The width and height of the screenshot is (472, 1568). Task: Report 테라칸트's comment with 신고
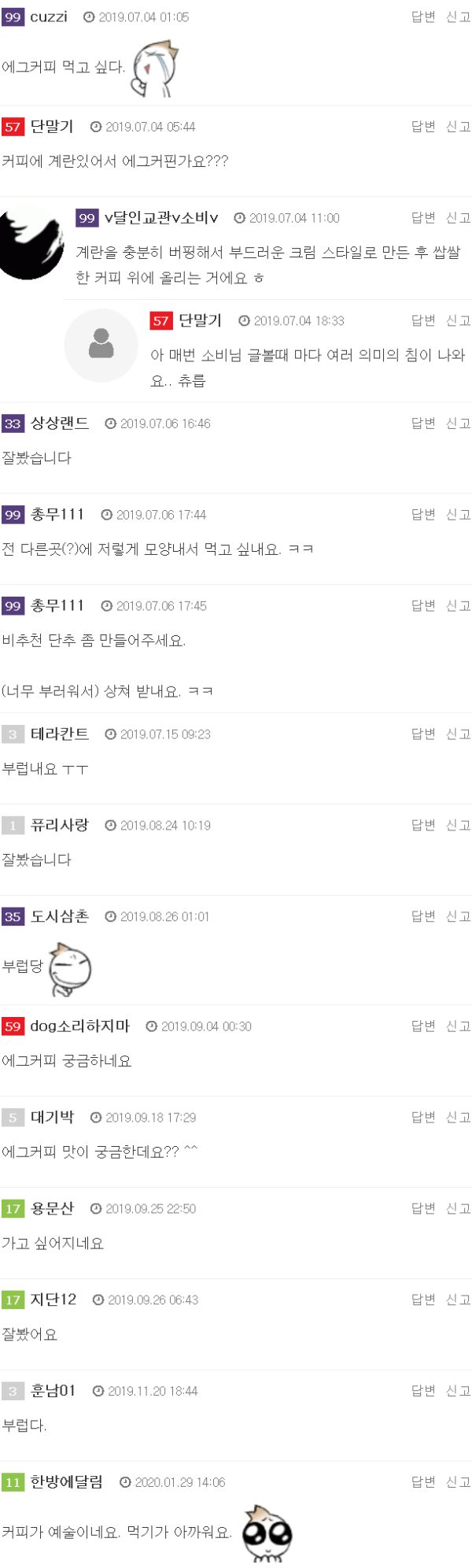click(x=458, y=734)
